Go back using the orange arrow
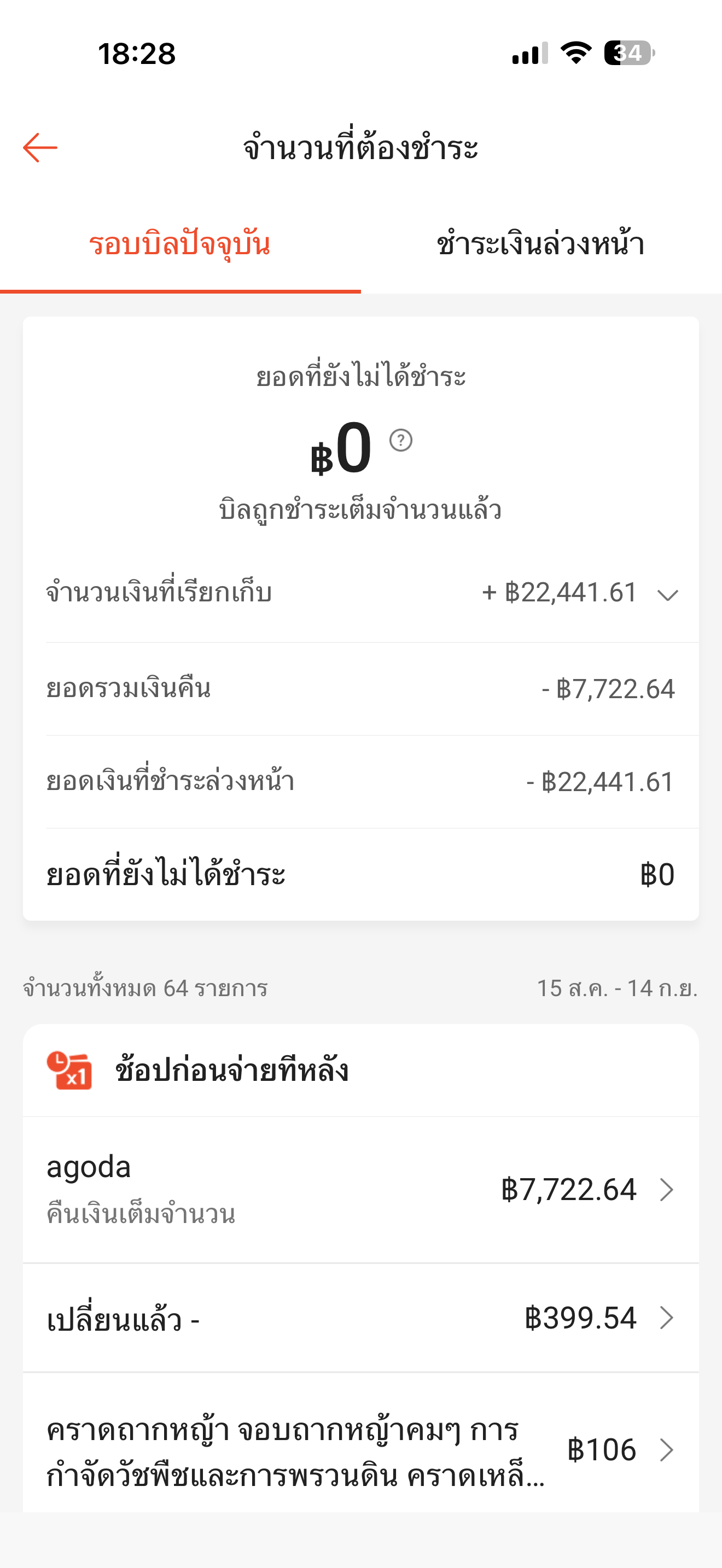The width and height of the screenshot is (722, 1568). click(40, 148)
